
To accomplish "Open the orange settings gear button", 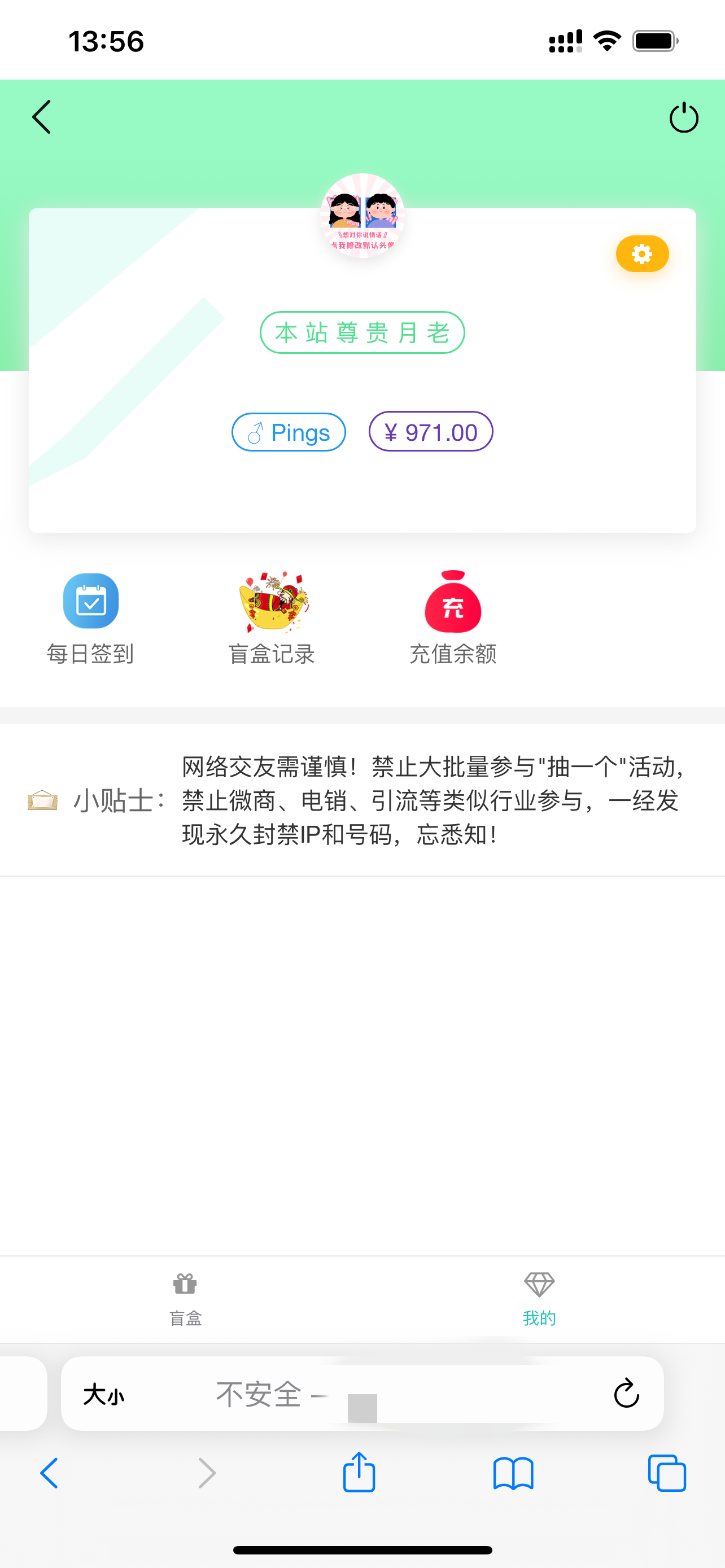I will click(x=642, y=253).
